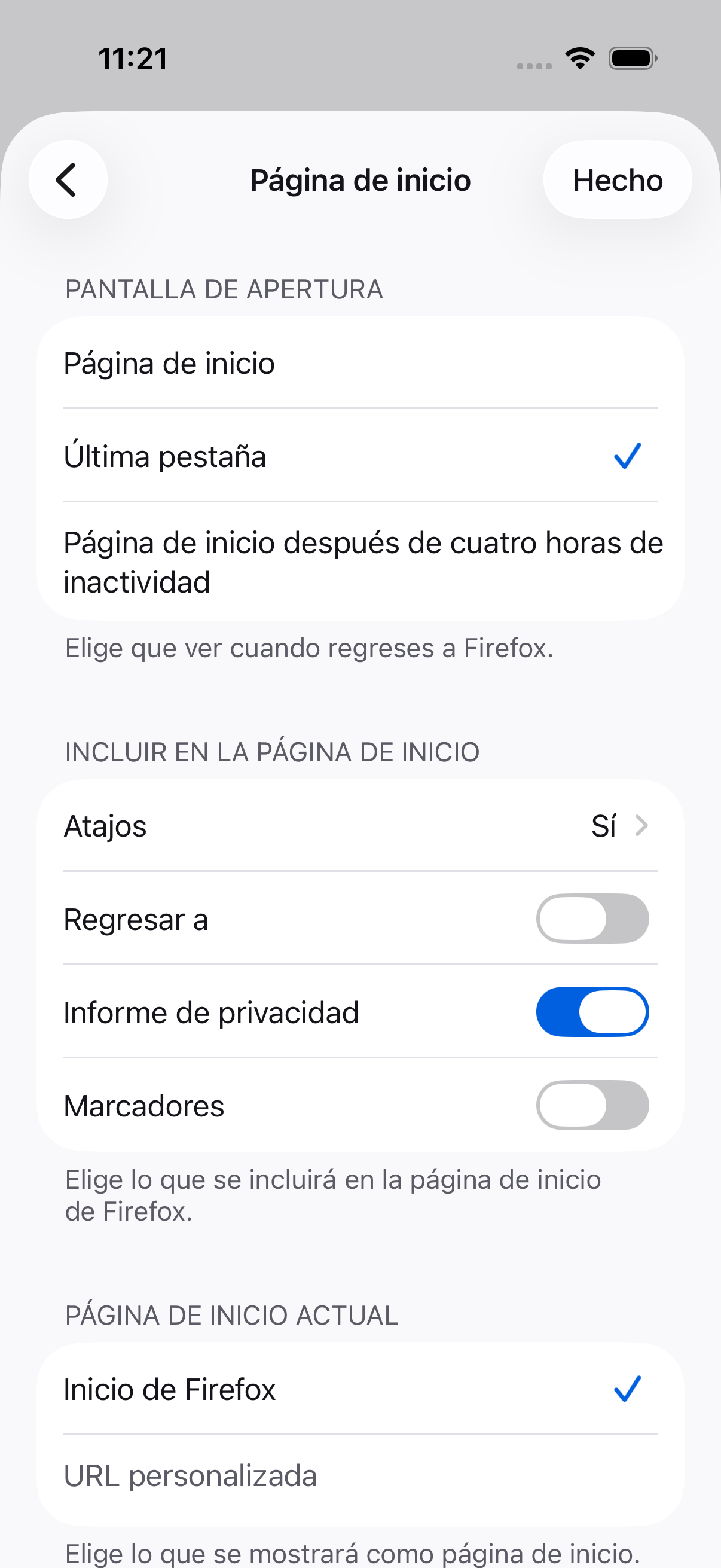The width and height of the screenshot is (721, 1568).
Task: Open the Atajos settings row
Action: pyautogui.click(x=360, y=825)
